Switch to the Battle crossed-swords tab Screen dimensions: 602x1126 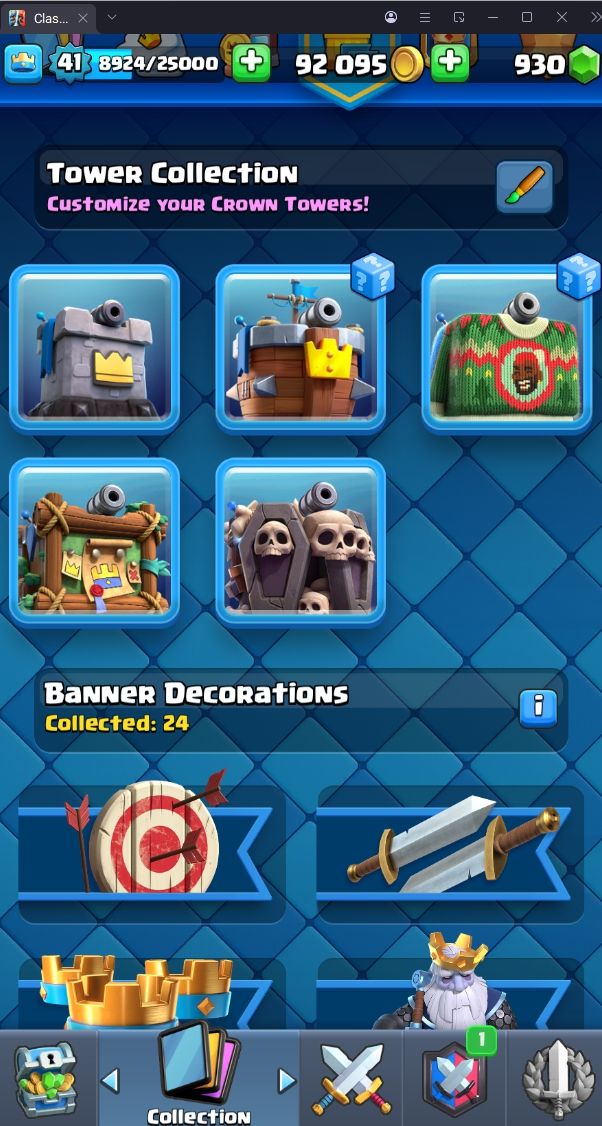[x=349, y=1078]
